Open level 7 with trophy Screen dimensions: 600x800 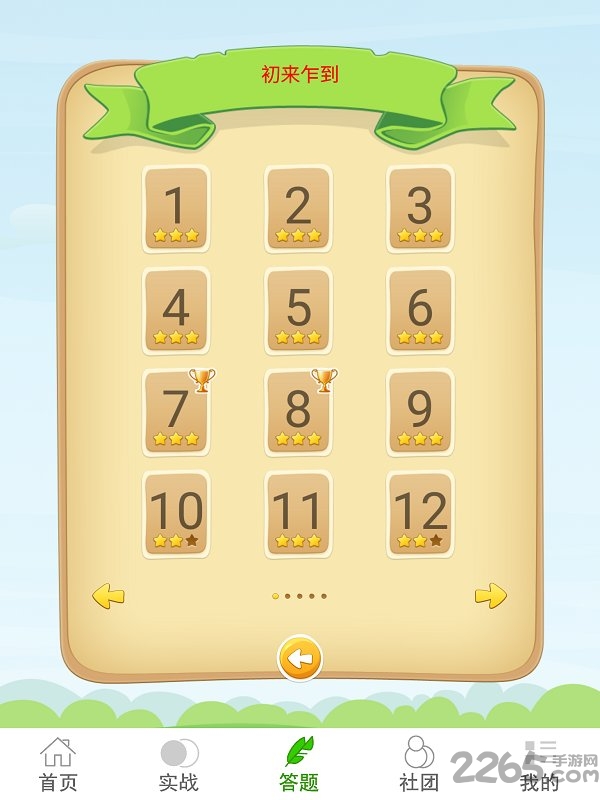coord(176,412)
